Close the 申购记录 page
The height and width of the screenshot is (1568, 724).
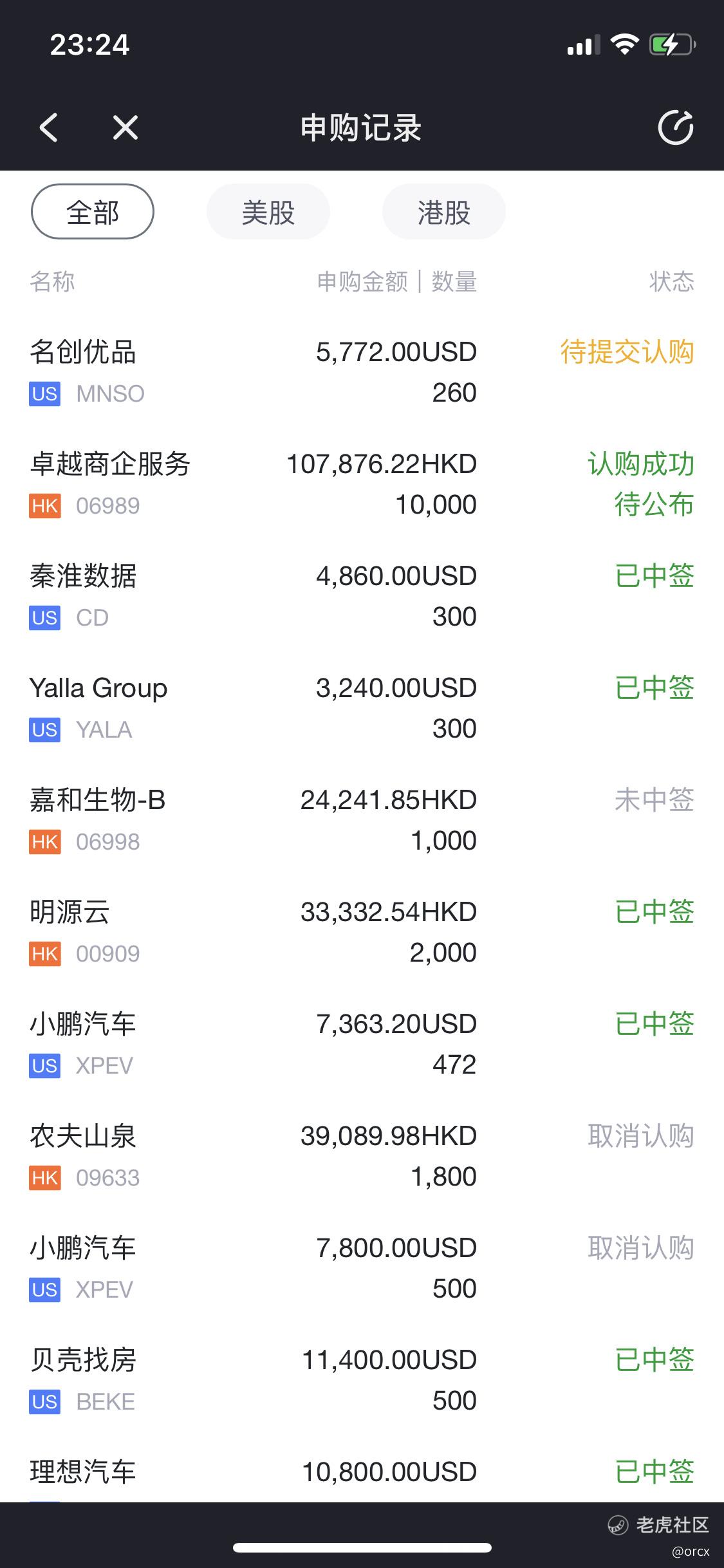click(125, 127)
